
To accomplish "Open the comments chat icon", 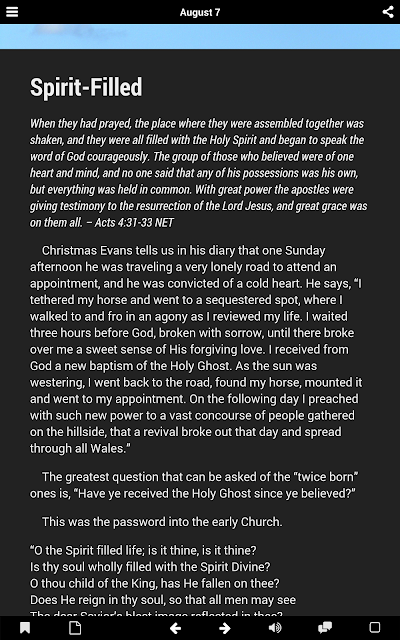I will pos(325,628).
